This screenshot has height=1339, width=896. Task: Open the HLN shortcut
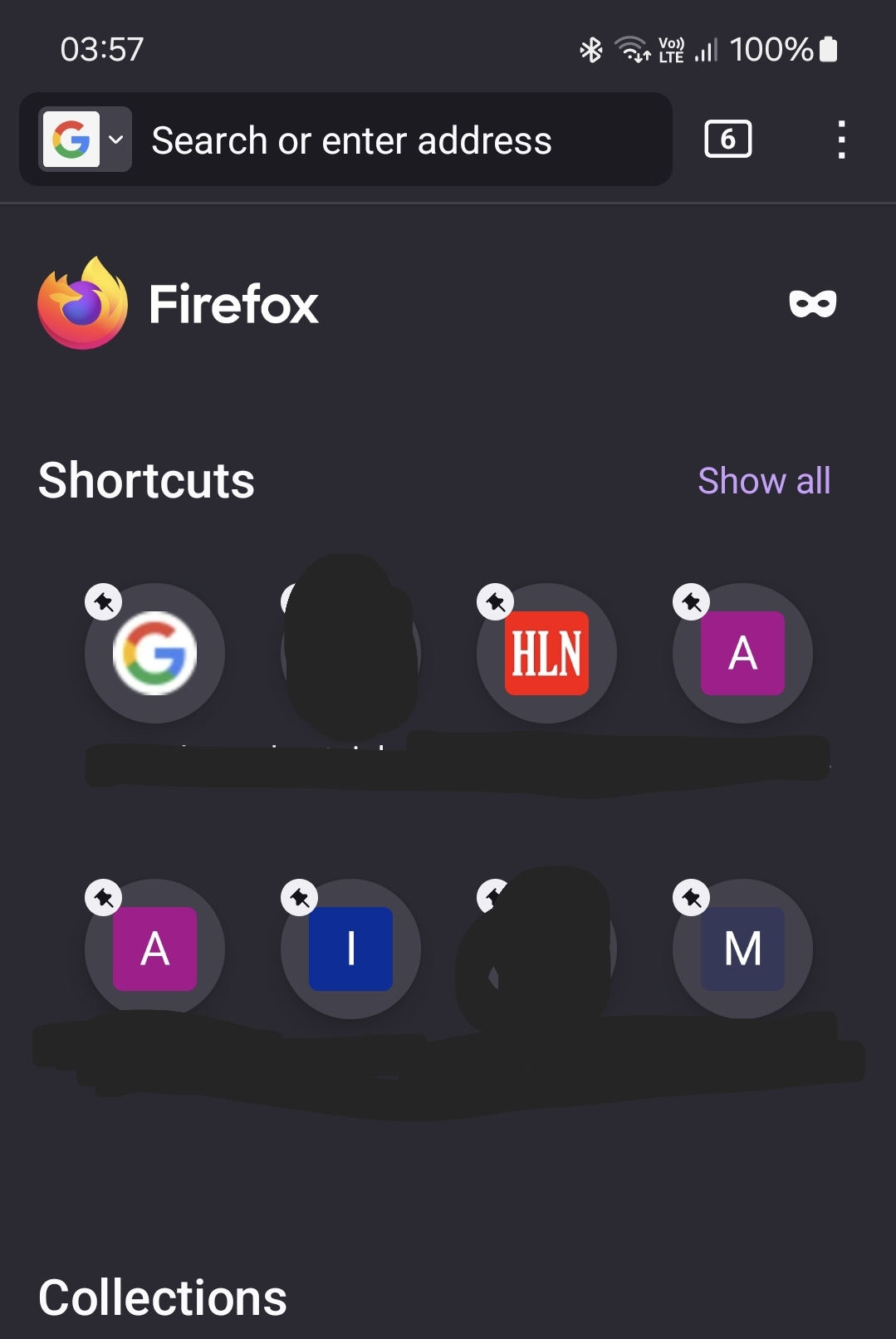click(546, 654)
